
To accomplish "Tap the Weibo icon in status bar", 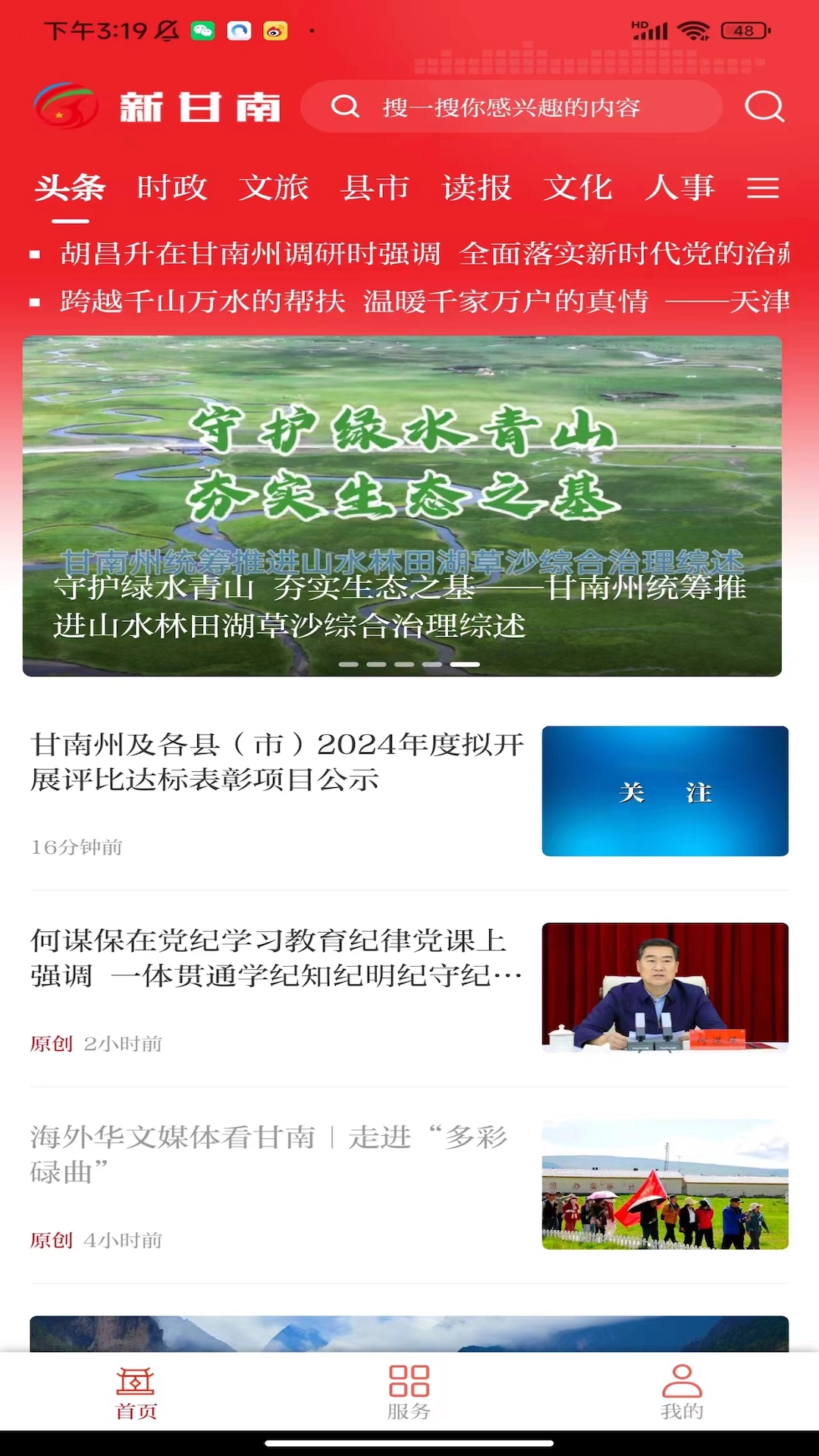I will (274, 30).
